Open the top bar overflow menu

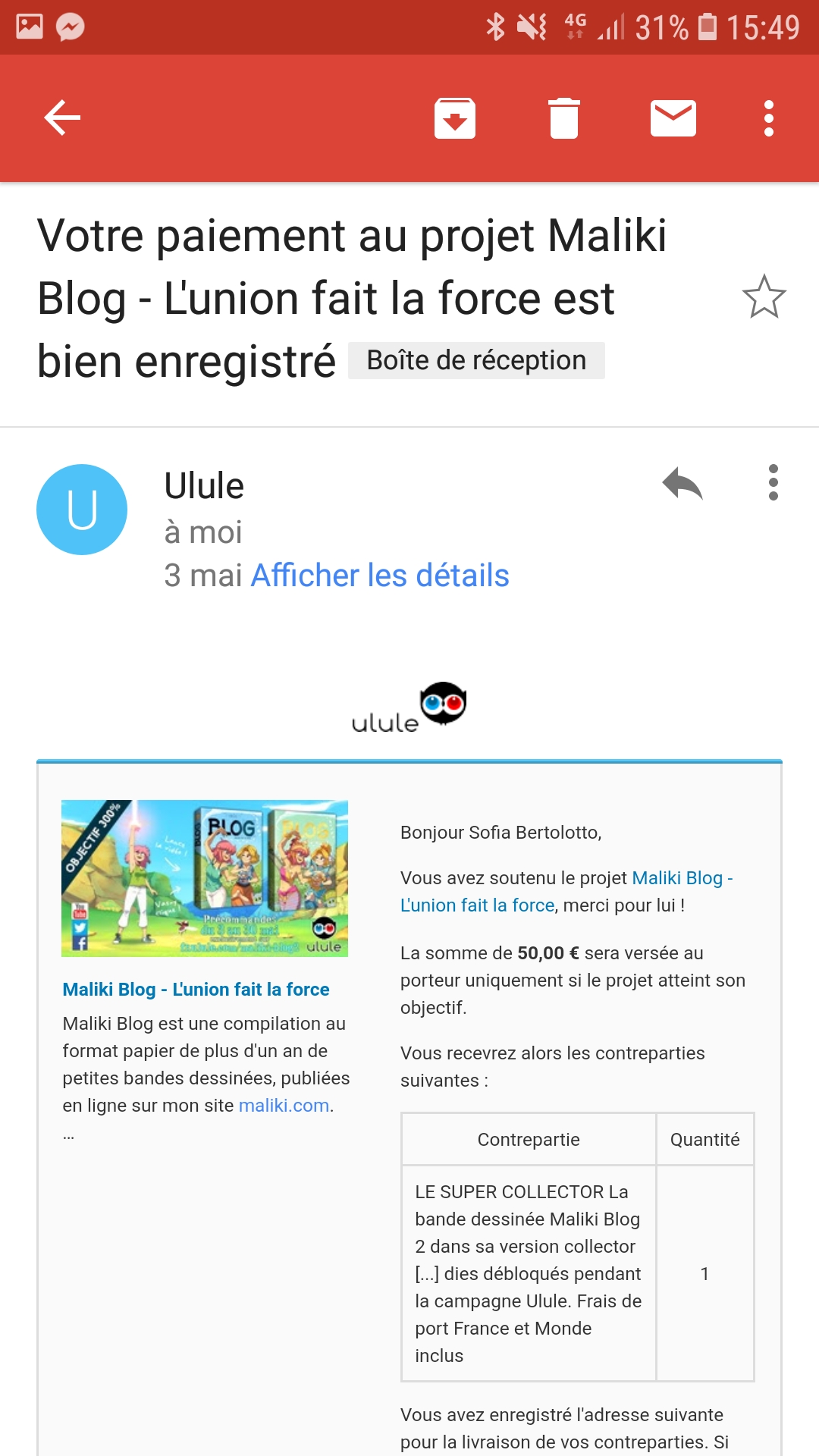(768, 118)
